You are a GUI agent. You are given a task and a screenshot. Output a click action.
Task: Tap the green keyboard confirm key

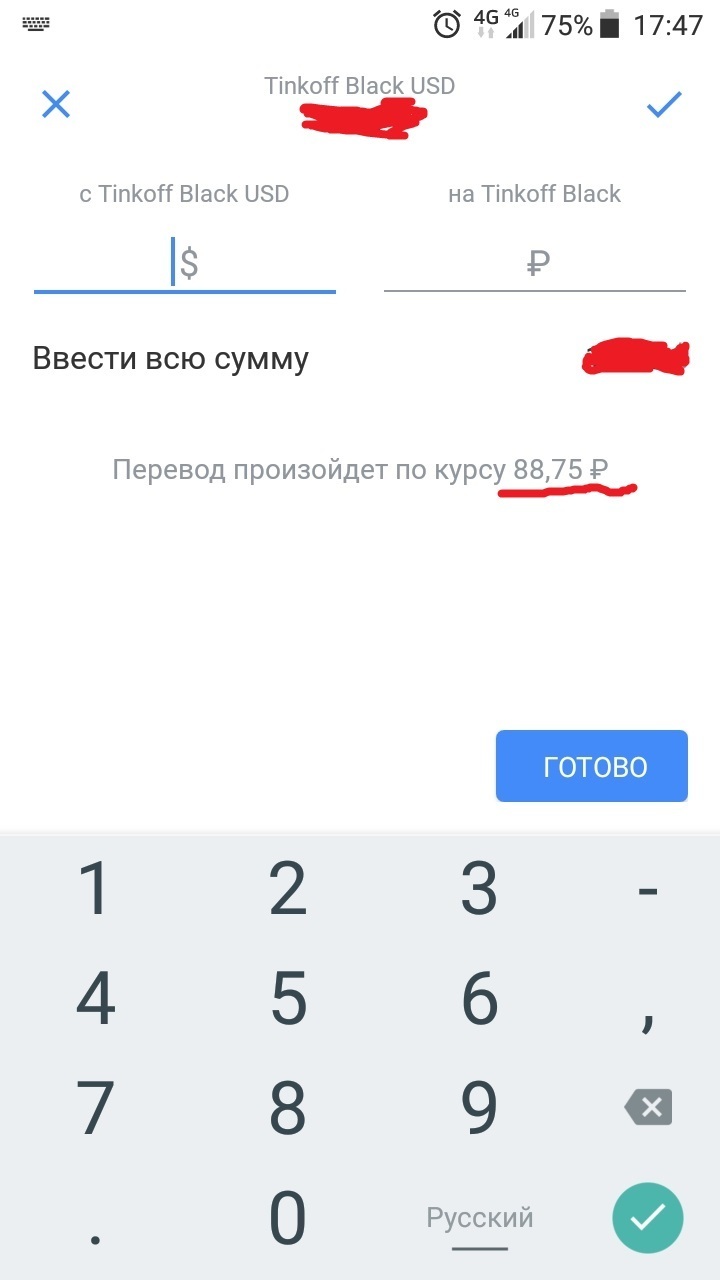click(x=648, y=1217)
